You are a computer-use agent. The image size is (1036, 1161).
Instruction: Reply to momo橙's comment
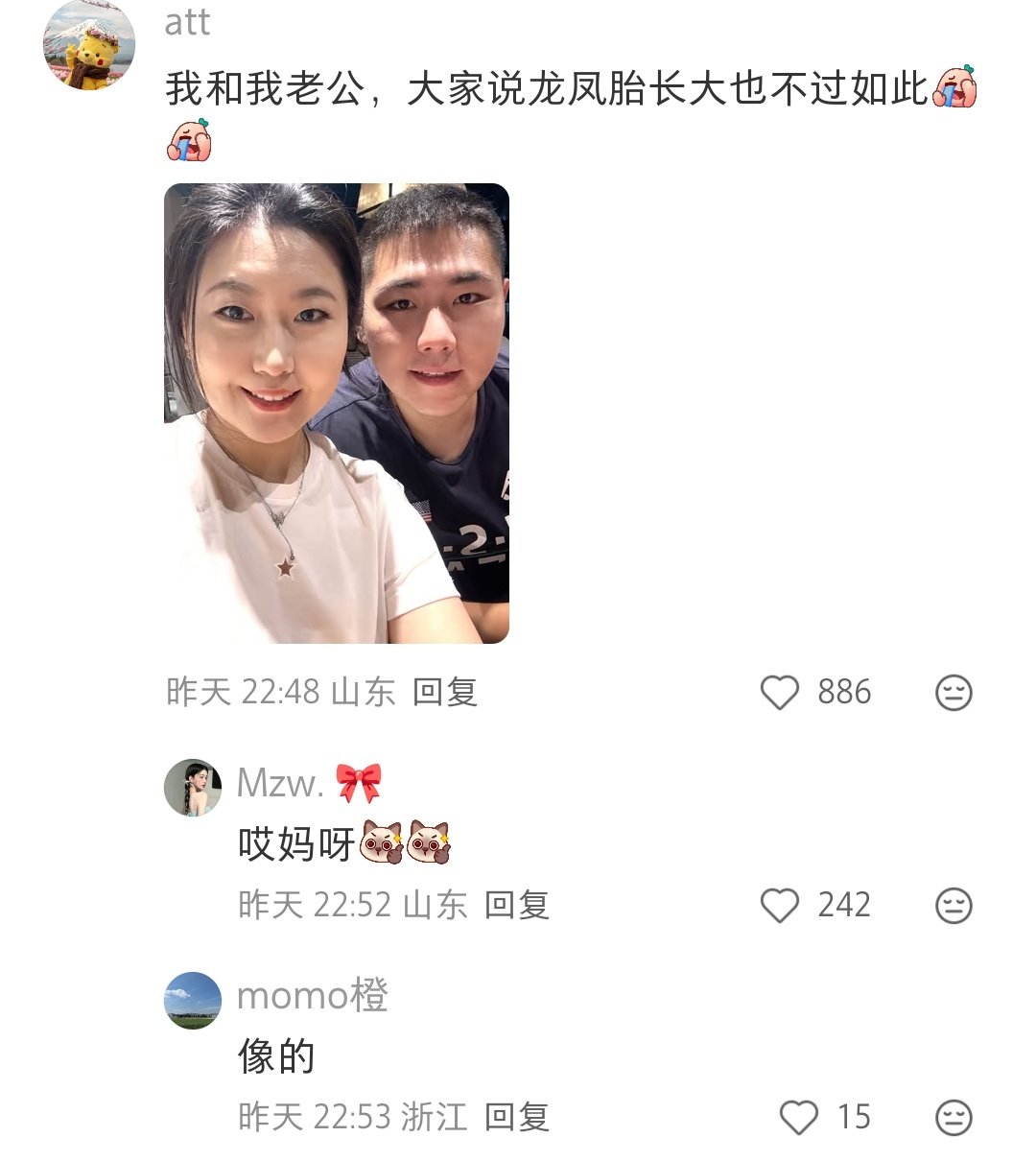(517, 1117)
